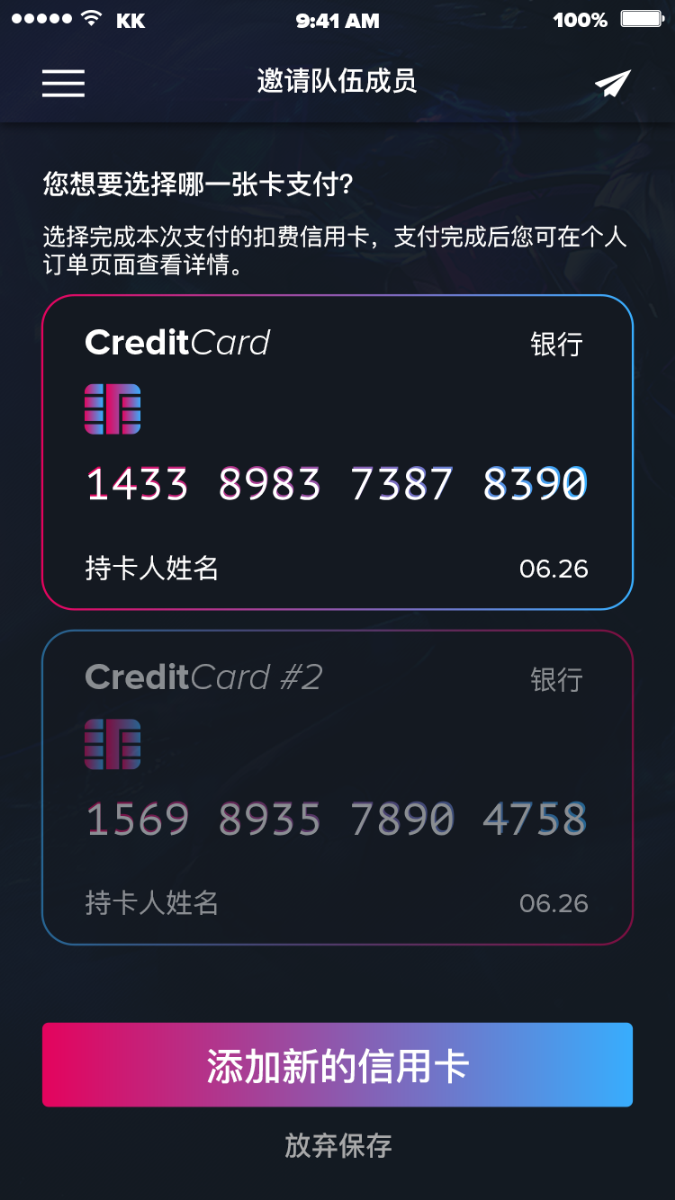The width and height of the screenshot is (675, 1200).
Task: Choose CreditCard #2 ending in 4758
Action: click(337, 787)
